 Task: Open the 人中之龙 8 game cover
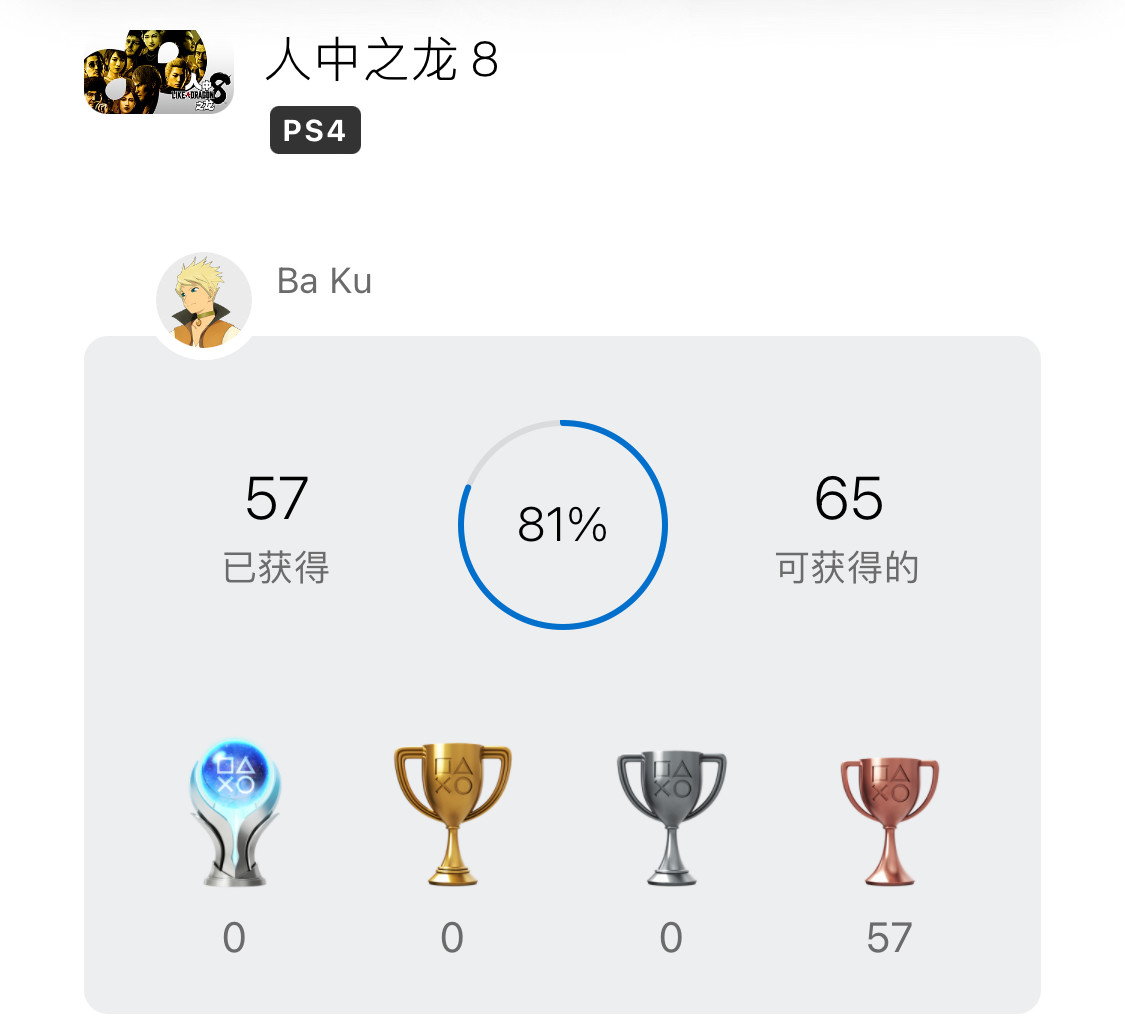pos(158,72)
